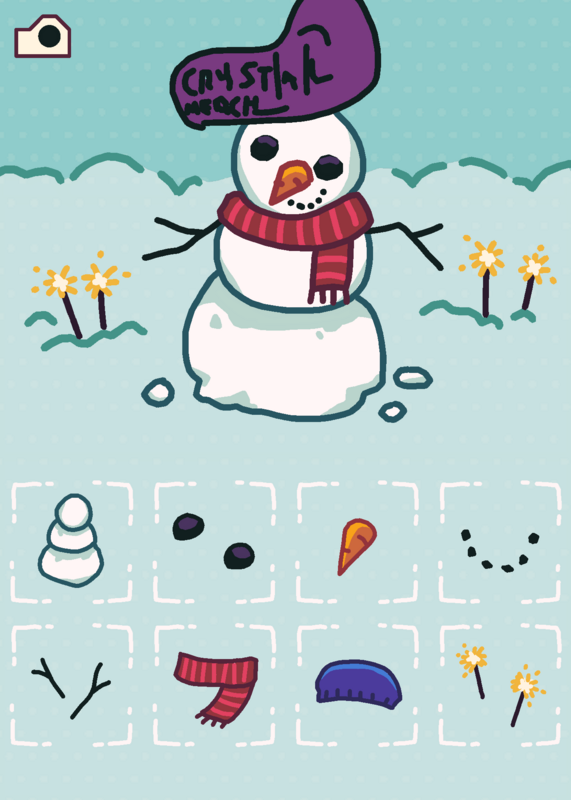Screen dimensions: 571x800
Task: Select the blue beanie hat tile
Action: [x=357, y=685]
